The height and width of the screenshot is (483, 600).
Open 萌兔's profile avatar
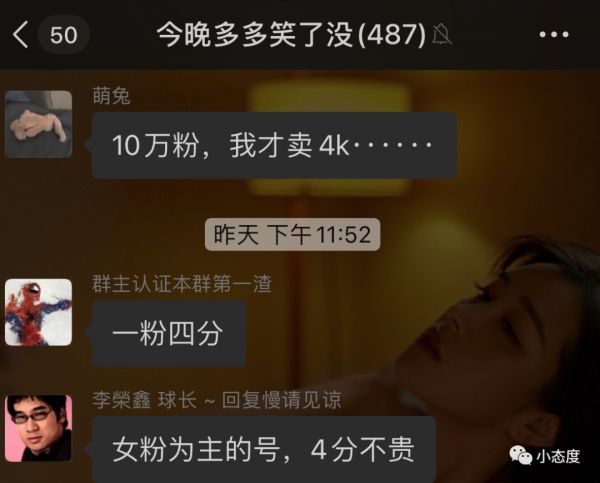pyautogui.click(x=38, y=124)
